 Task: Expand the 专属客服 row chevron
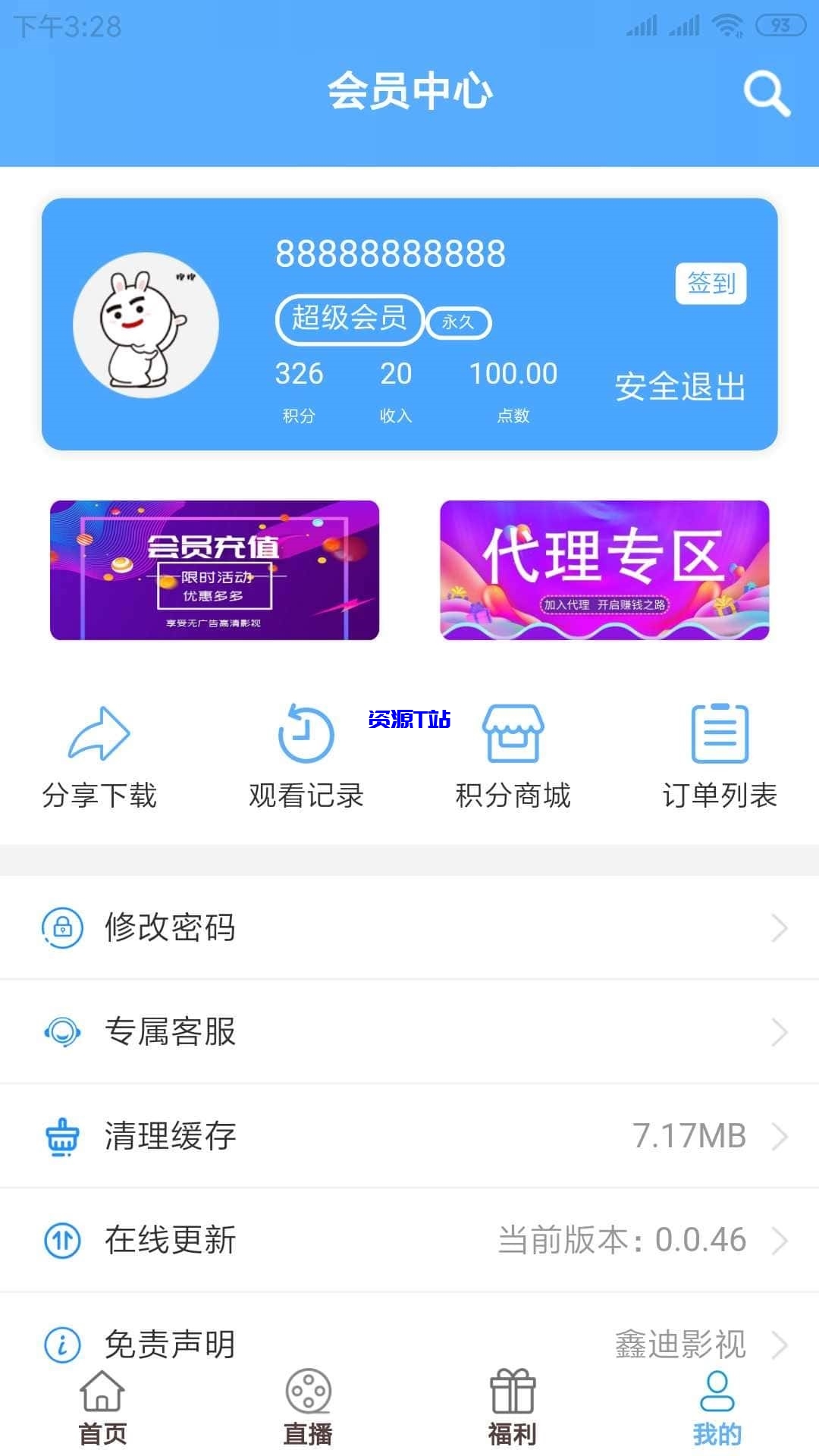[782, 1031]
